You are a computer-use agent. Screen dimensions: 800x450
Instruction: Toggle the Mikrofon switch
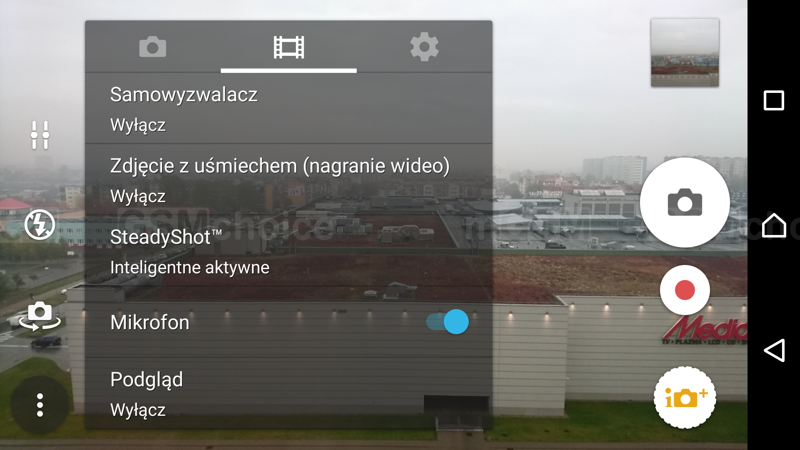pos(447,322)
